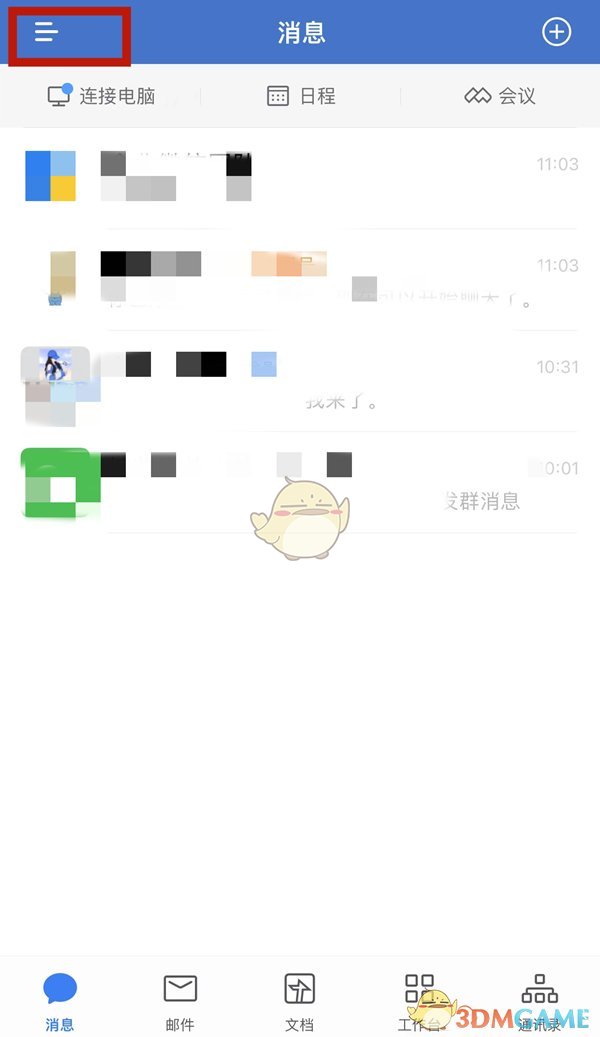The height and width of the screenshot is (1037, 600).
Task: Switch to the 邮件 tab
Action: tap(180, 1002)
